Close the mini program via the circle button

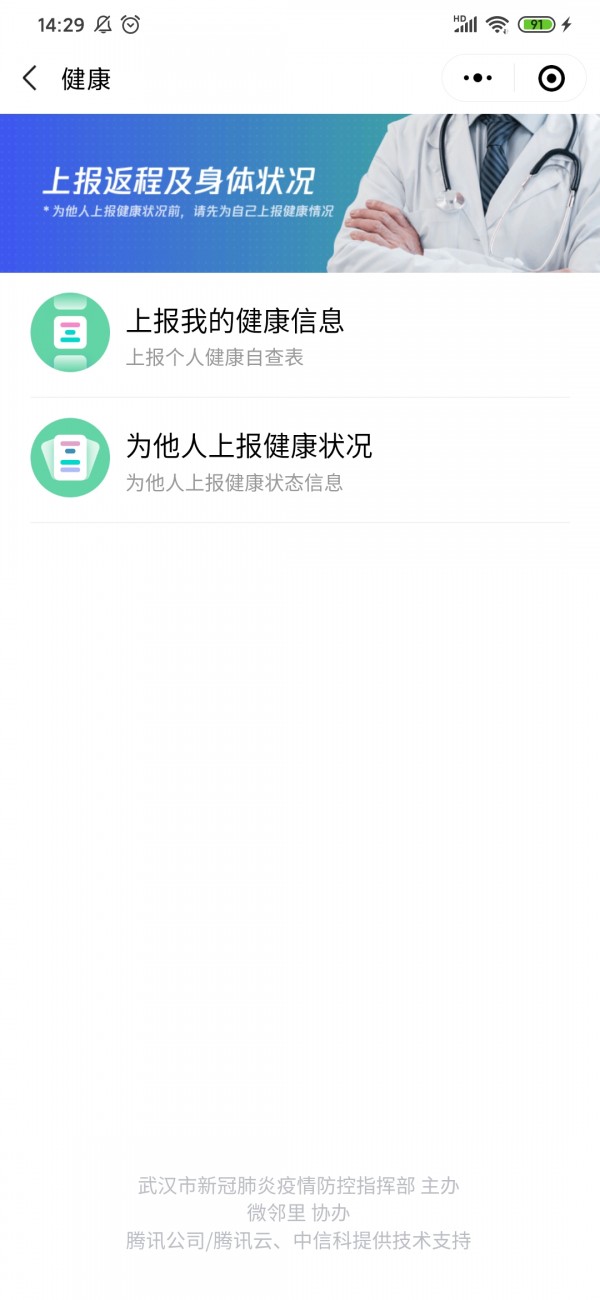point(551,78)
